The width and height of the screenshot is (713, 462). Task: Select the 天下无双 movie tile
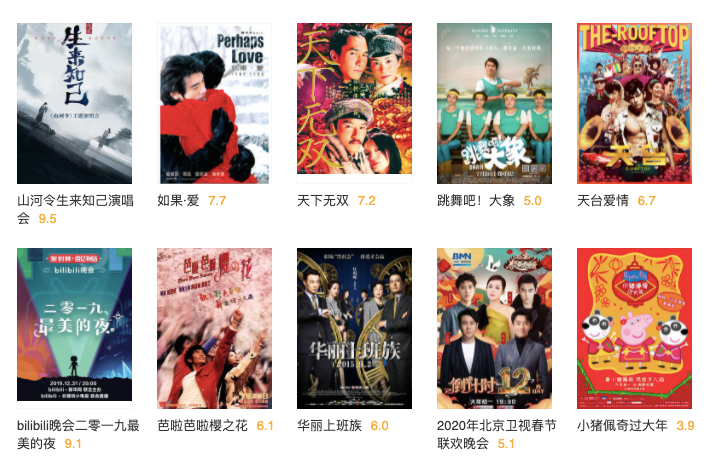(354, 103)
